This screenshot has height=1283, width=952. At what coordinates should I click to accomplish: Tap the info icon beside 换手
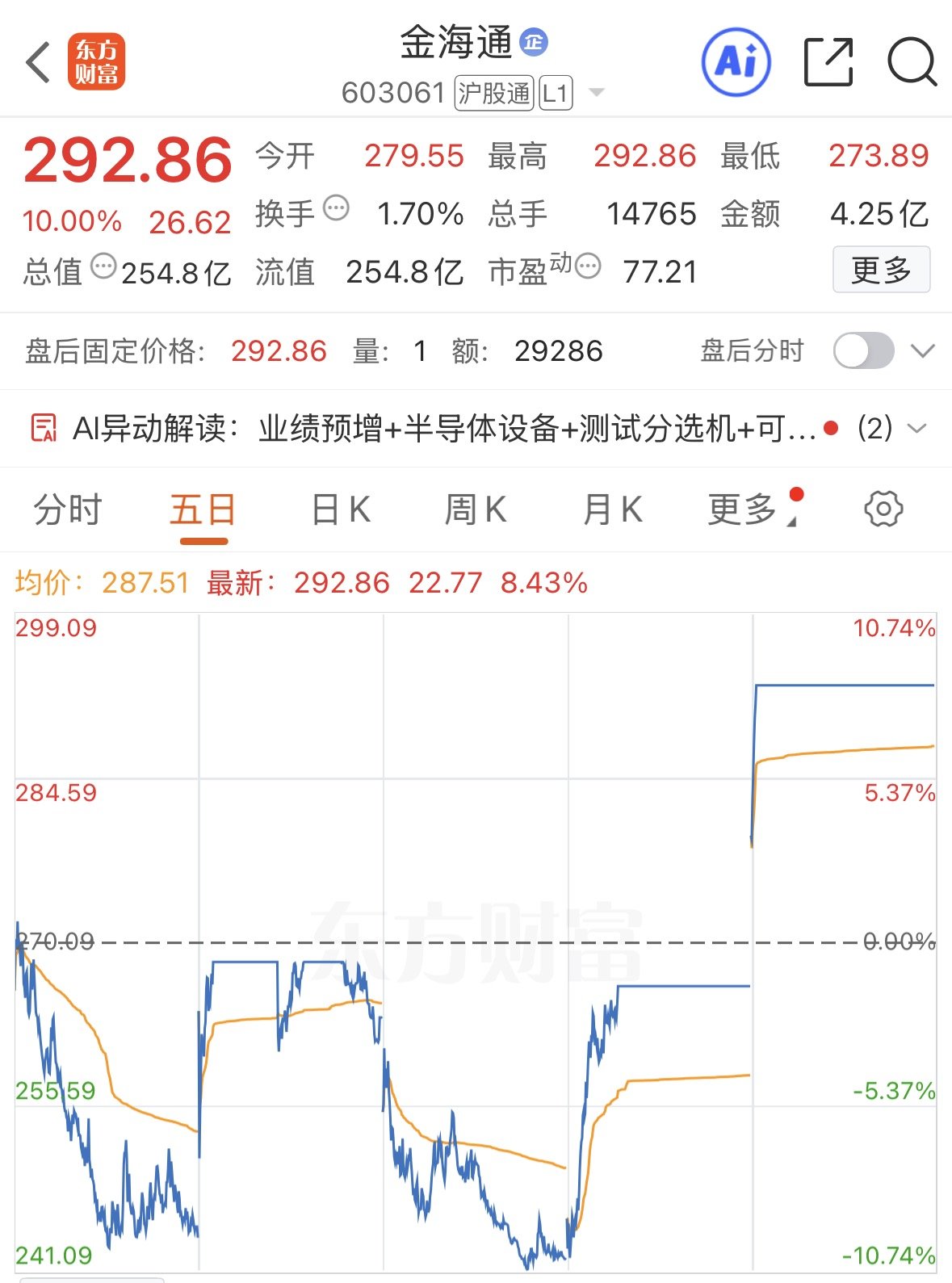coord(336,208)
